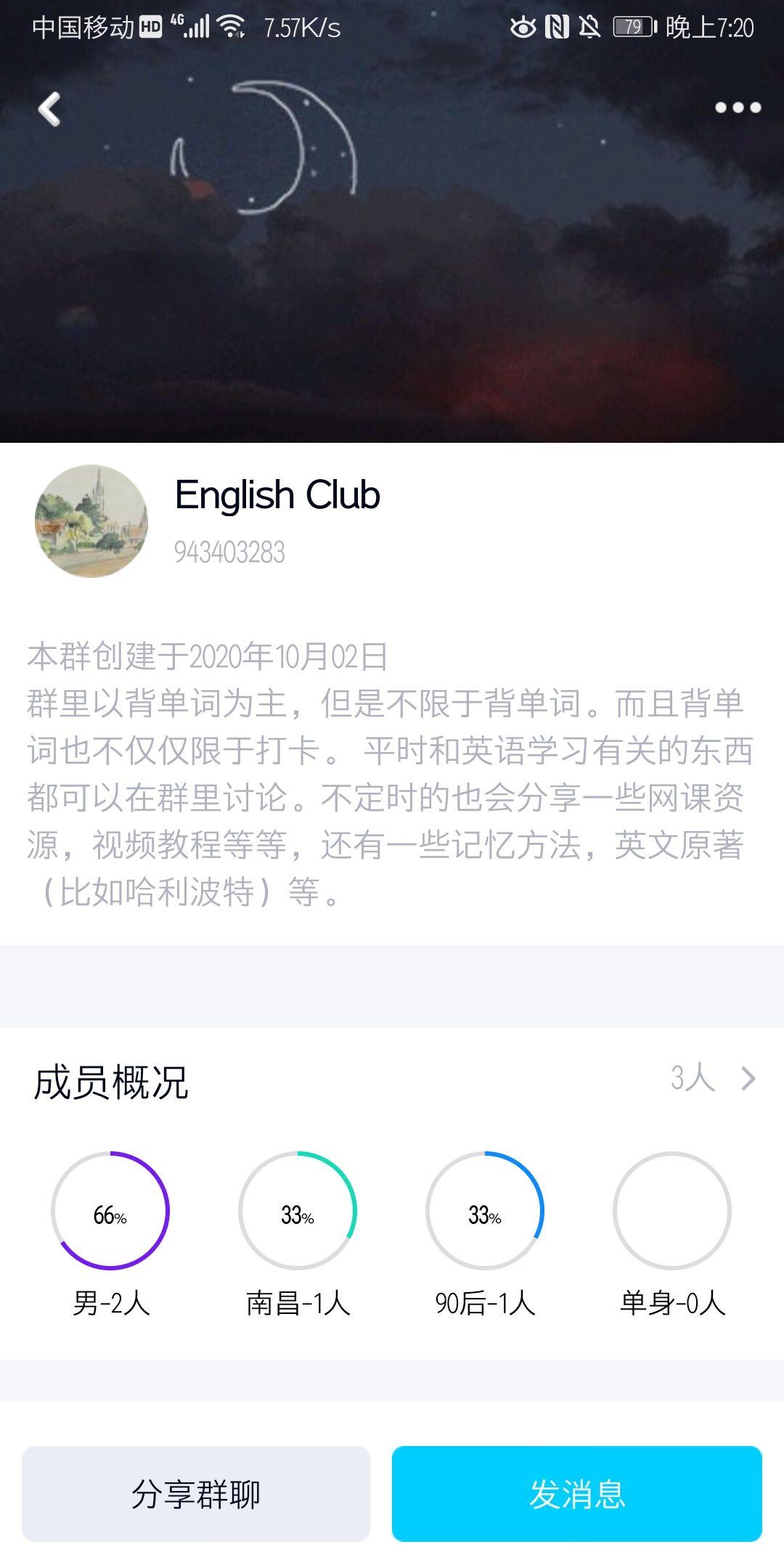Open the three-dot overflow menu
The image size is (784, 1568).
pos(738,107)
